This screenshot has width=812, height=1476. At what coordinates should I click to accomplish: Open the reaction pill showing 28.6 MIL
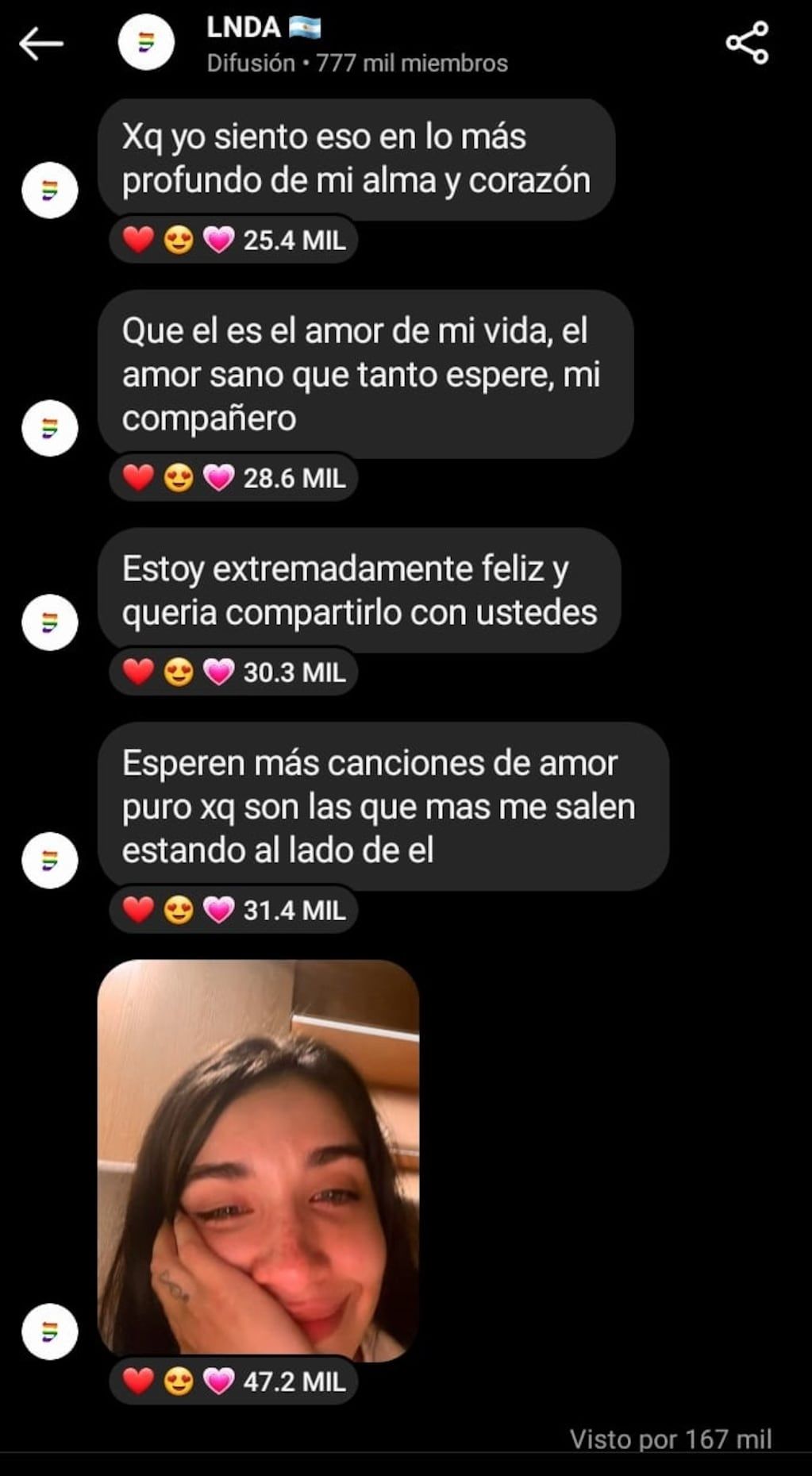click(233, 478)
